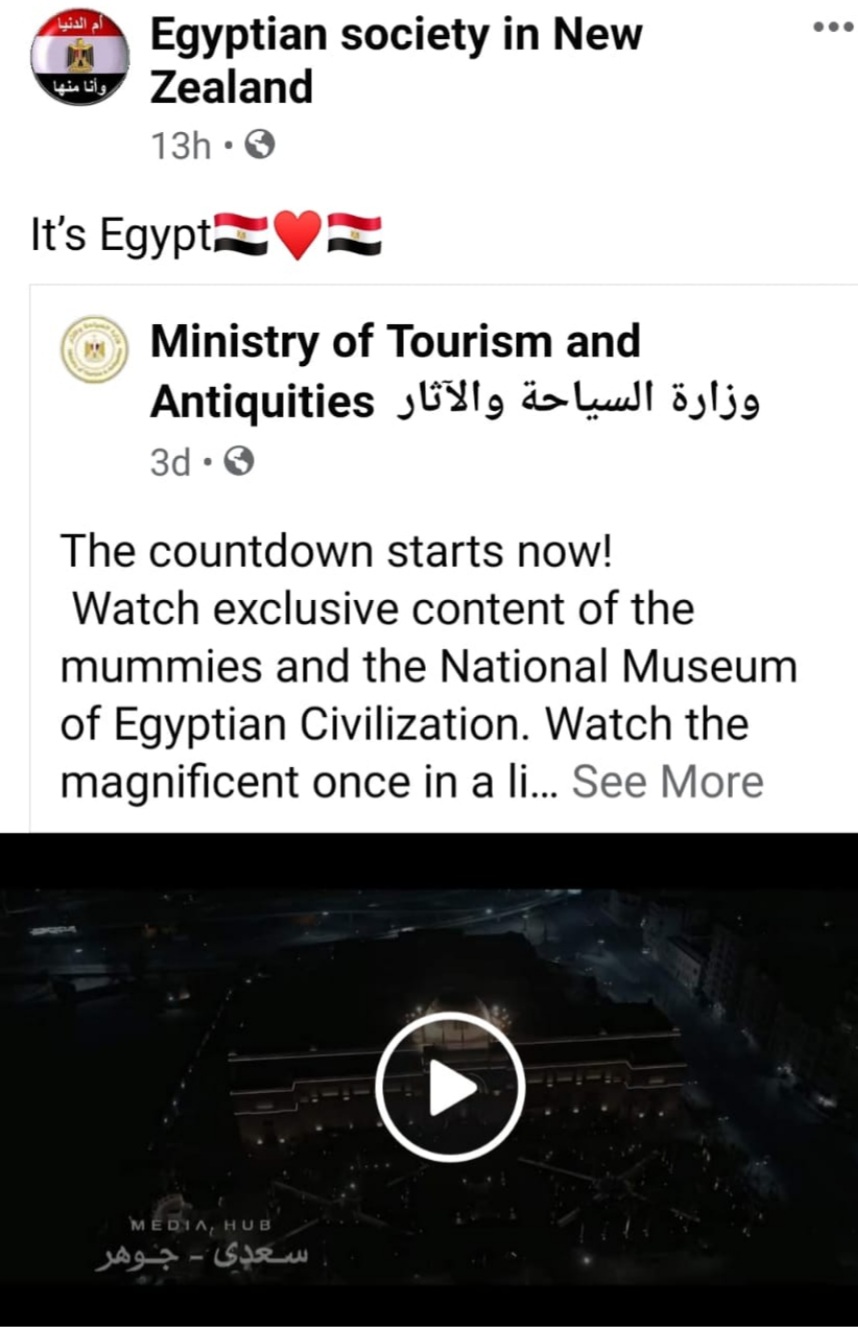This screenshot has height=1337, width=858.
Task: Tap Egyptian society profile picture
Action: point(79,61)
